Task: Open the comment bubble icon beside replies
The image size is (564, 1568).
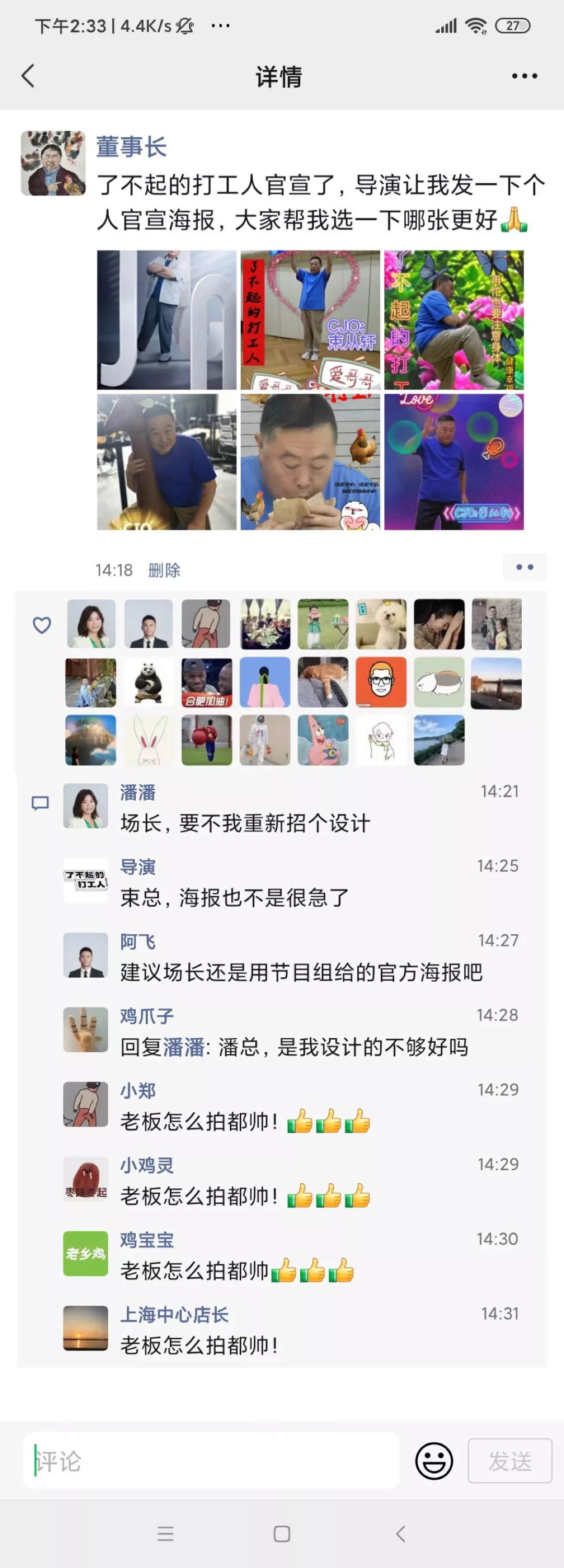Action: [x=41, y=803]
